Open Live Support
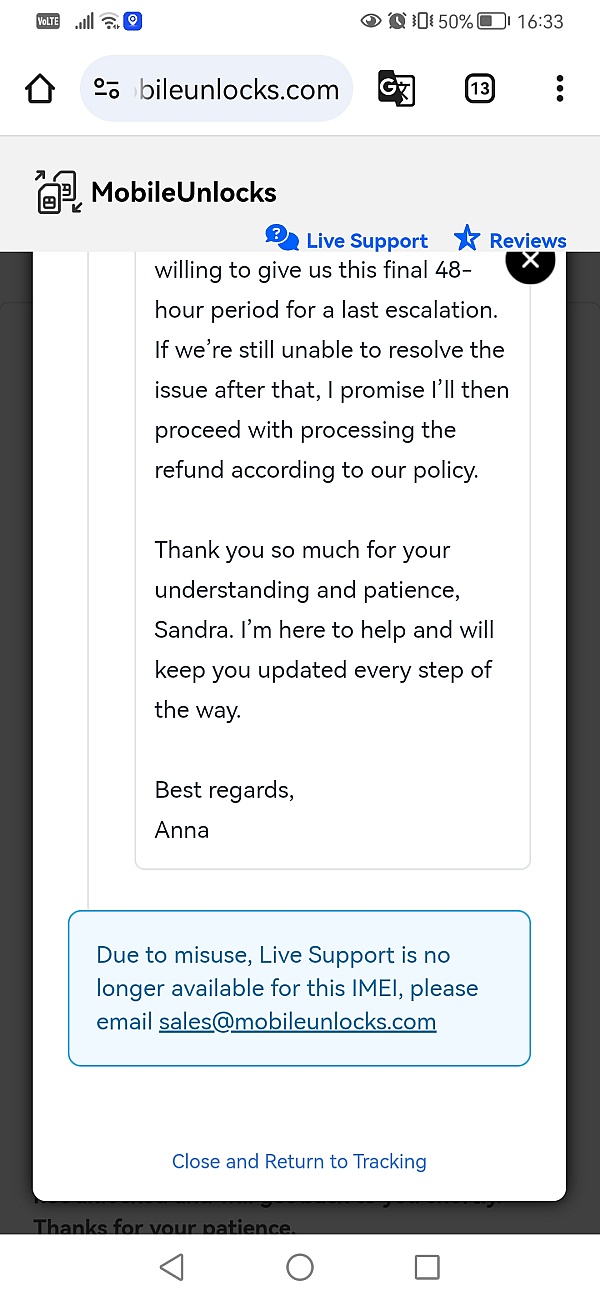 [x=347, y=239]
